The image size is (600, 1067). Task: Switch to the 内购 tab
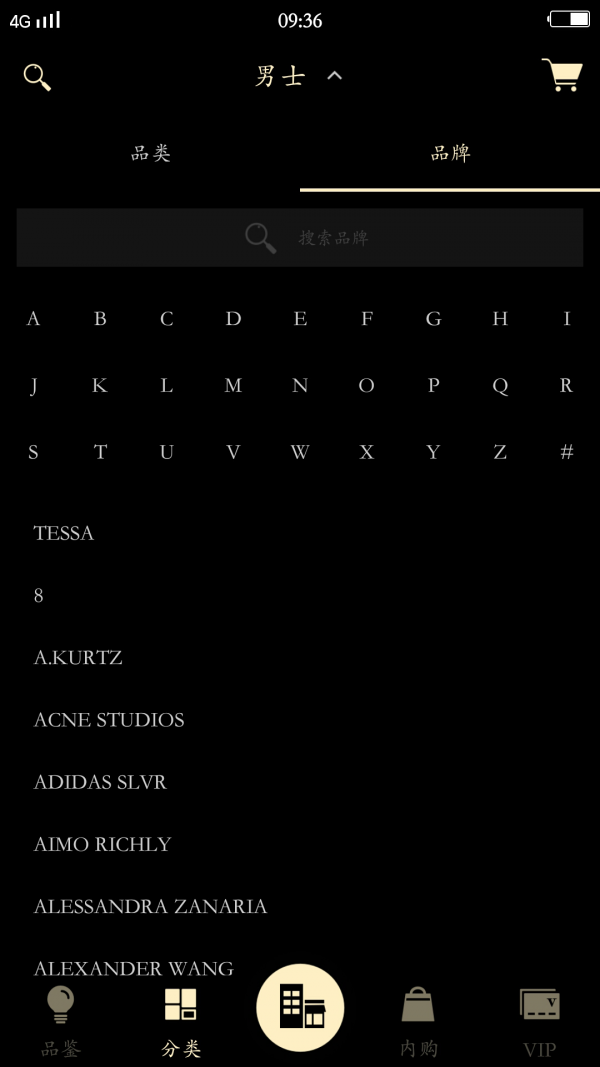[x=418, y=1020]
